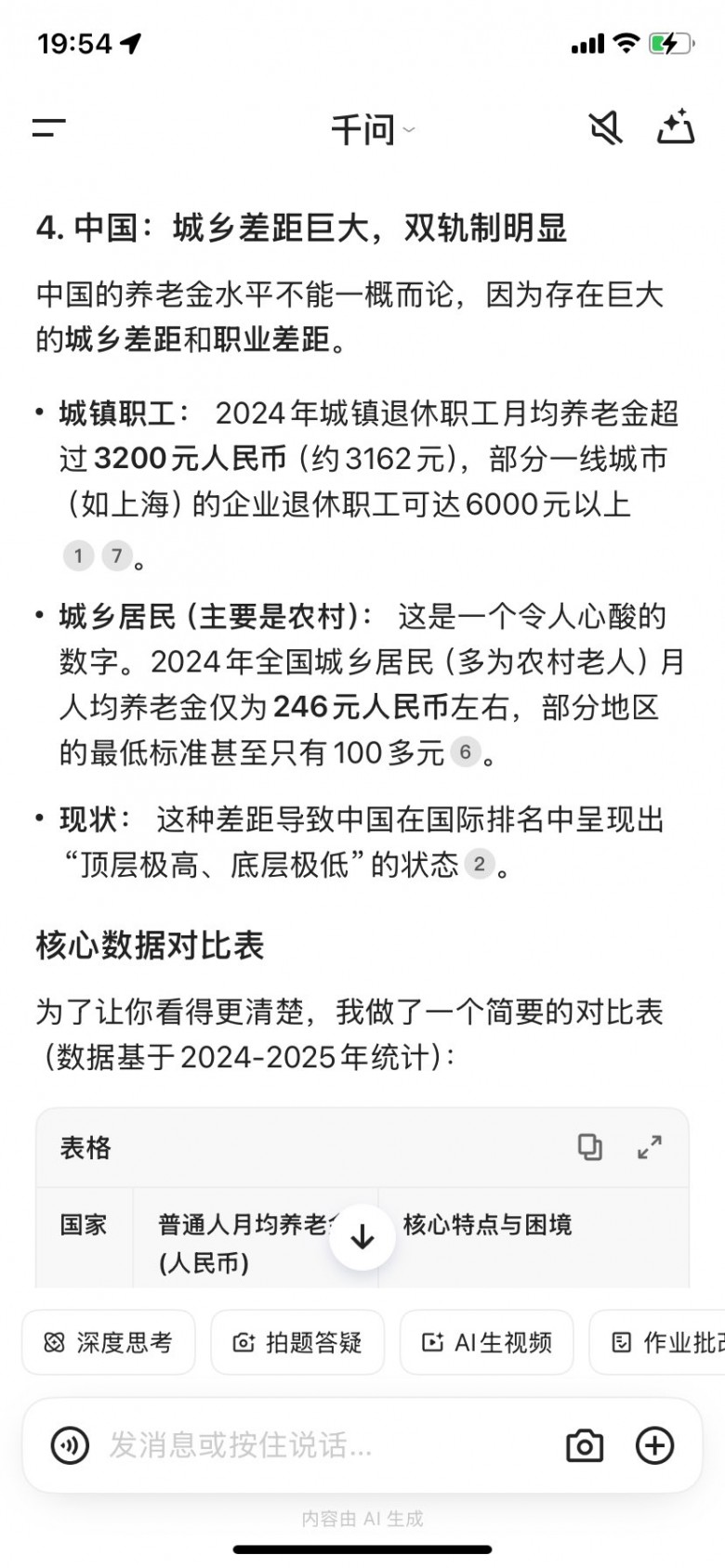Choose the AI生视频 chip
The image size is (725, 1568).
tap(487, 1342)
